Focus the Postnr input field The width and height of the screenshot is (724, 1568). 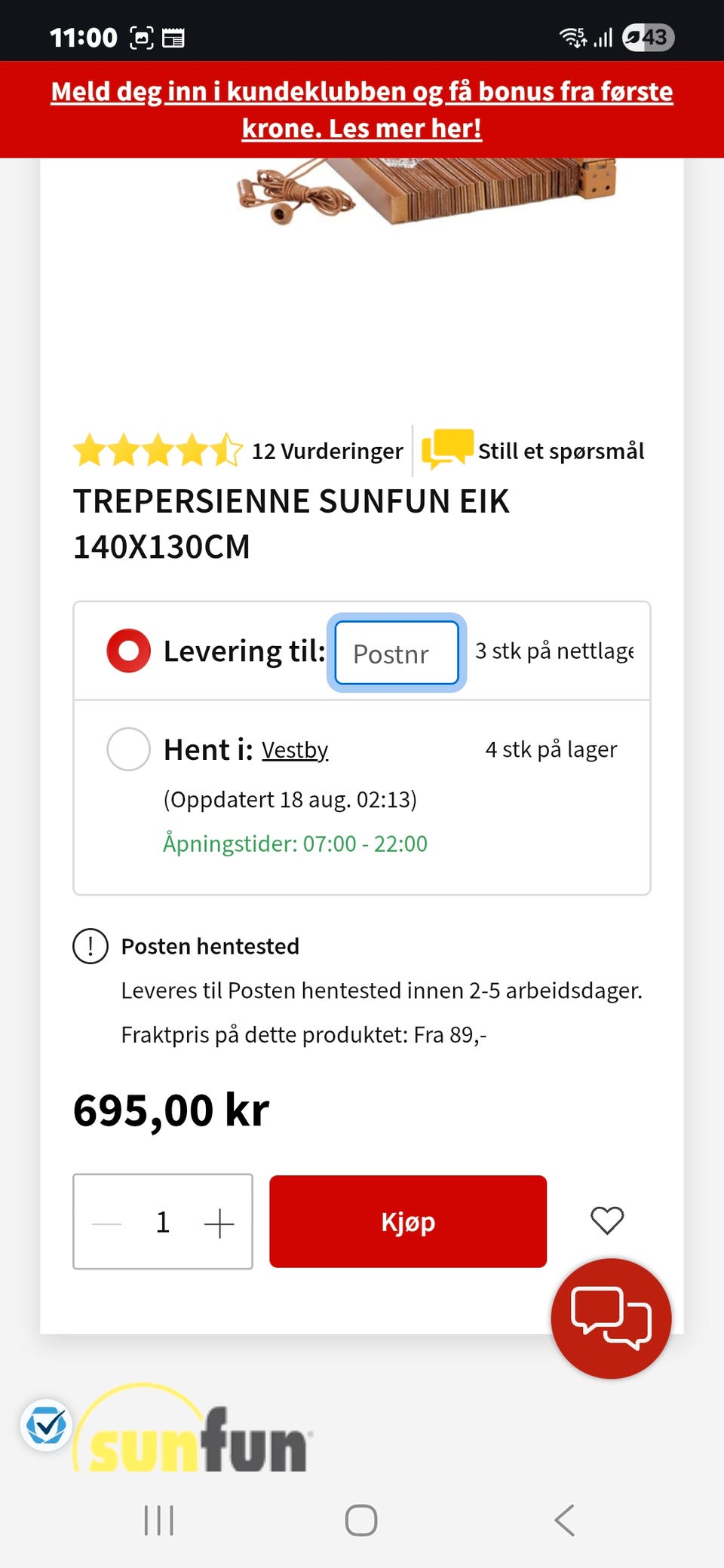396,653
